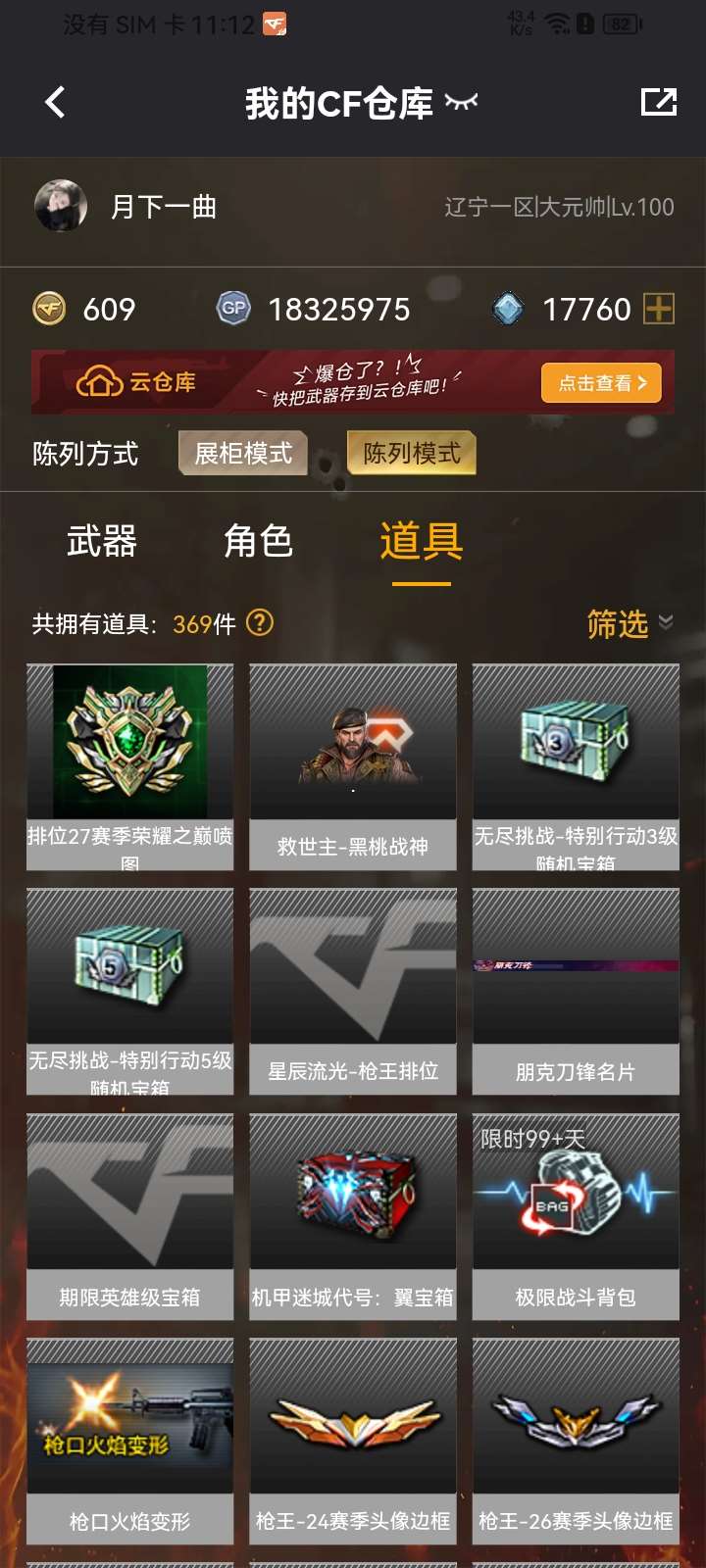This screenshot has height=1568, width=706.
Task: Open the share icon in the title bar
Action: [658, 102]
